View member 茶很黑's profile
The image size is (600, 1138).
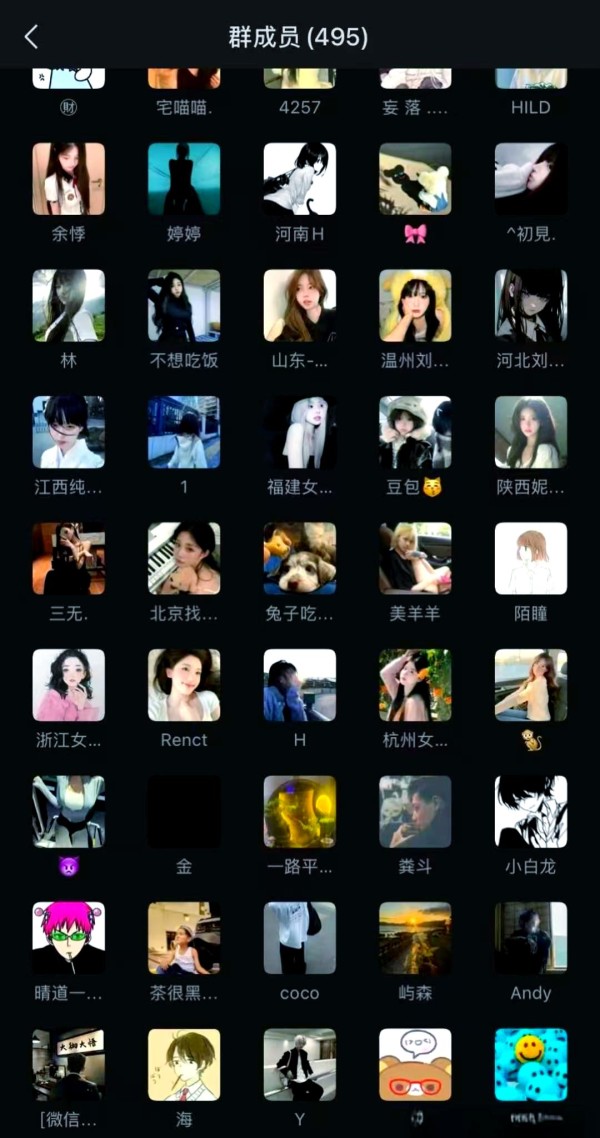(184, 938)
